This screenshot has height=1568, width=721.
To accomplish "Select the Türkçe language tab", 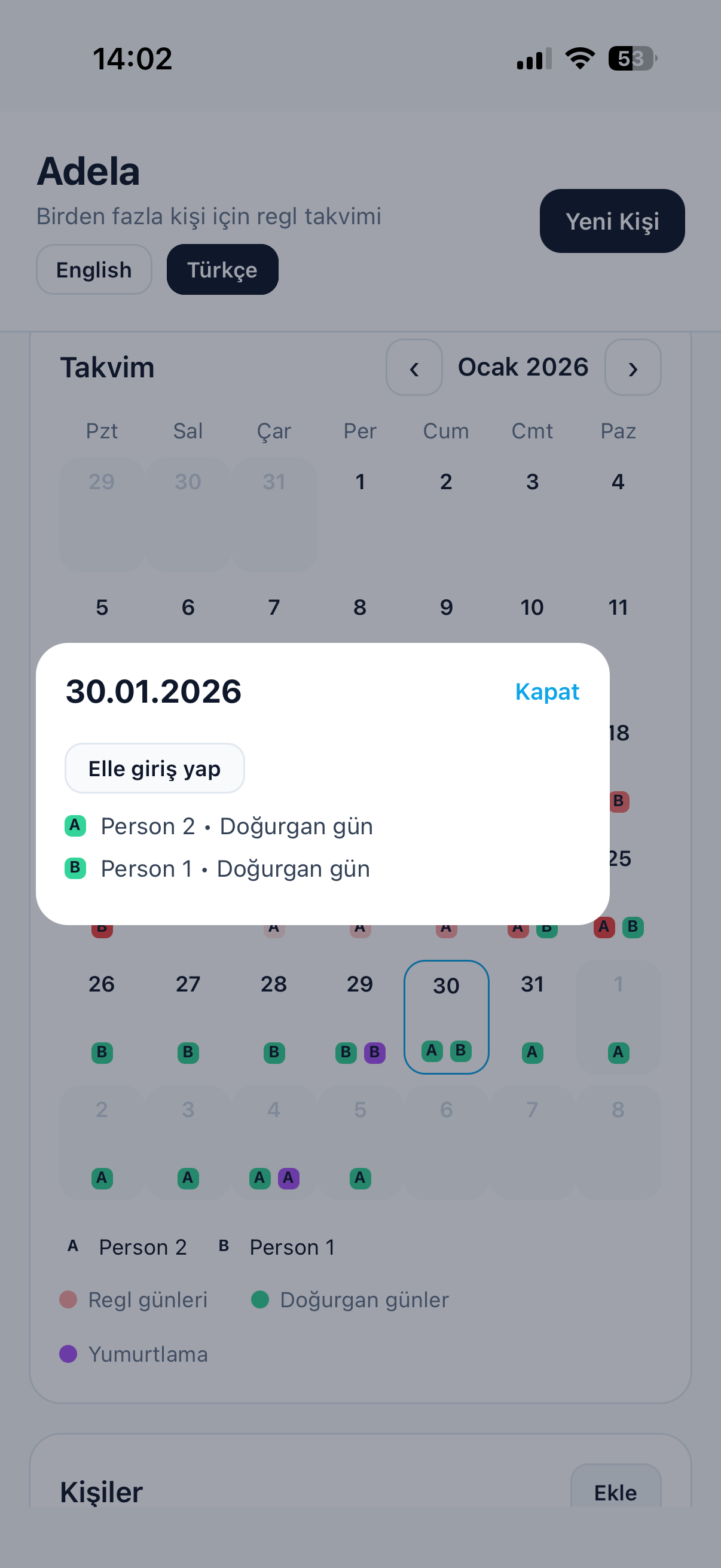I will (x=222, y=270).
